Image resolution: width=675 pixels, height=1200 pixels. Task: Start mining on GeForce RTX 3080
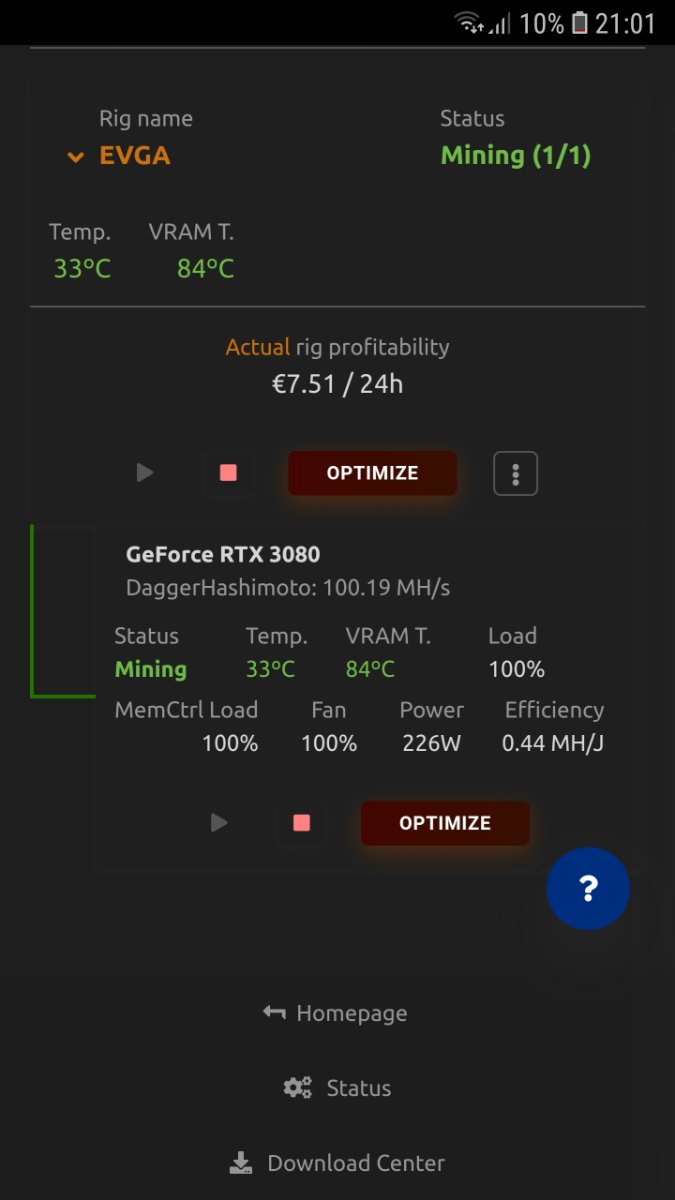[219, 822]
